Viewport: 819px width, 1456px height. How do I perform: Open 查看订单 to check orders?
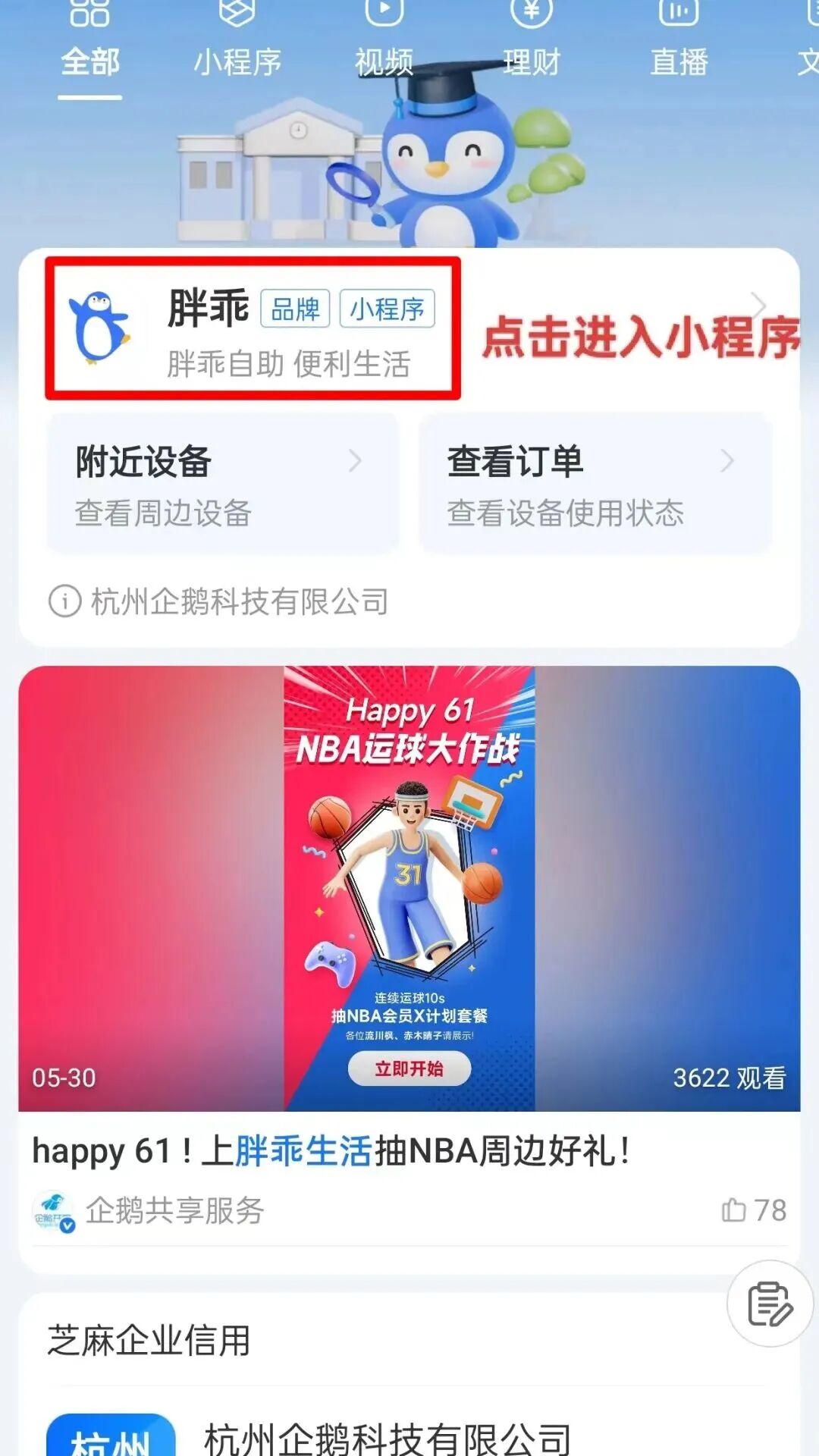click(x=595, y=483)
